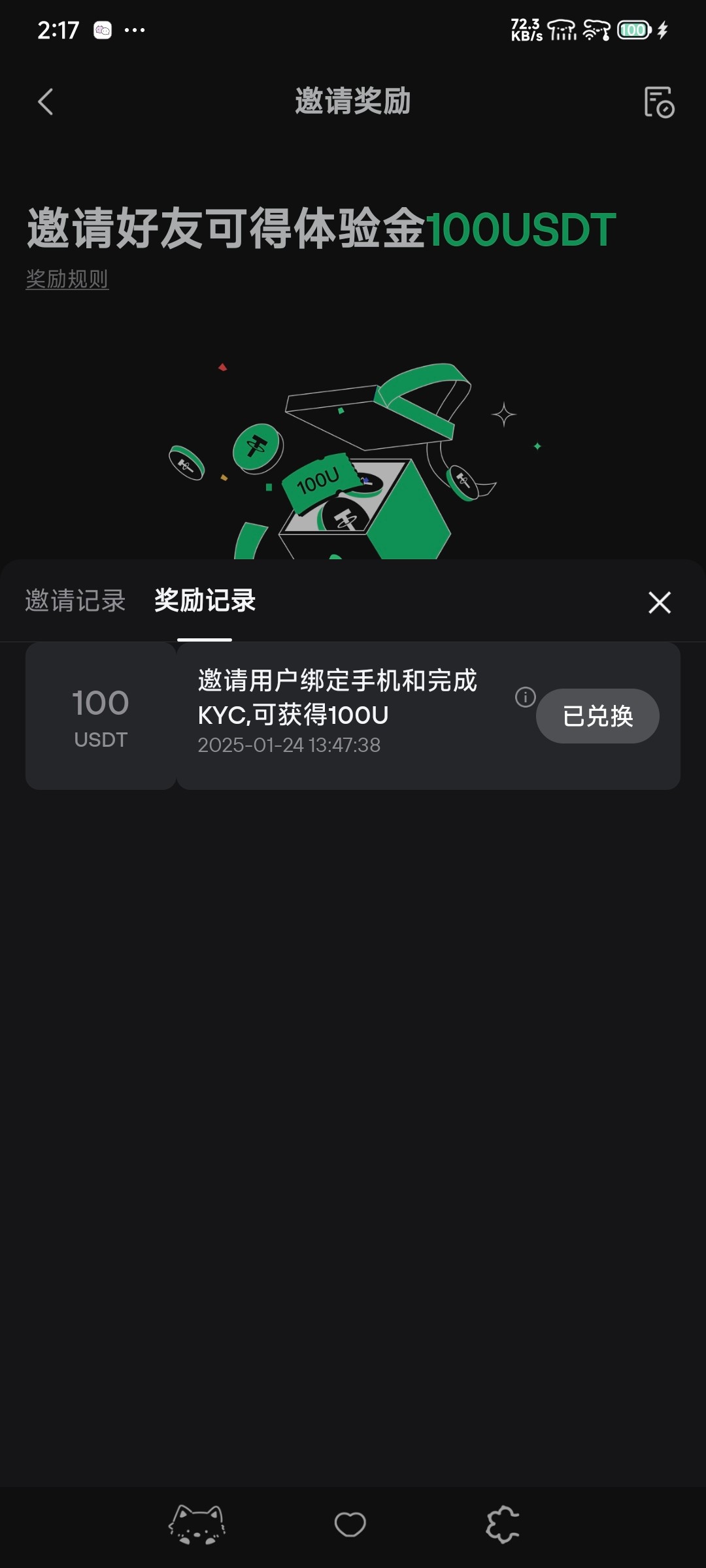Open the 奖励规则 link
This screenshot has width=706, height=1568.
67,280
